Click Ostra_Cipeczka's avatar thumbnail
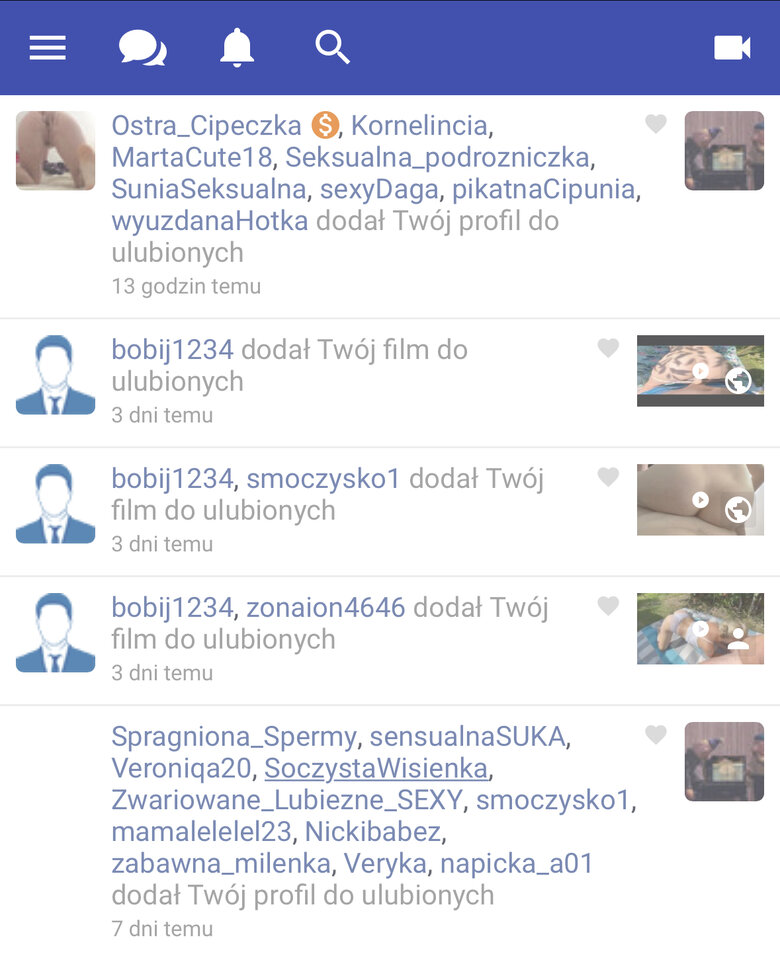 pyautogui.click(x=54, y=150)
